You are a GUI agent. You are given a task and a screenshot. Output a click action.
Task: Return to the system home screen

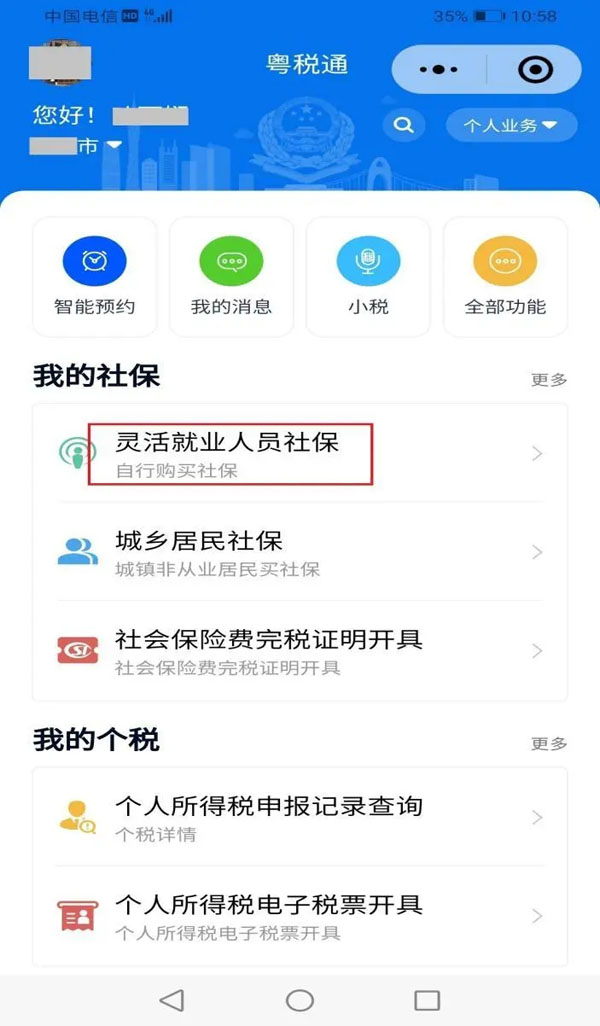pyautogui.click(x=300, y=999)
